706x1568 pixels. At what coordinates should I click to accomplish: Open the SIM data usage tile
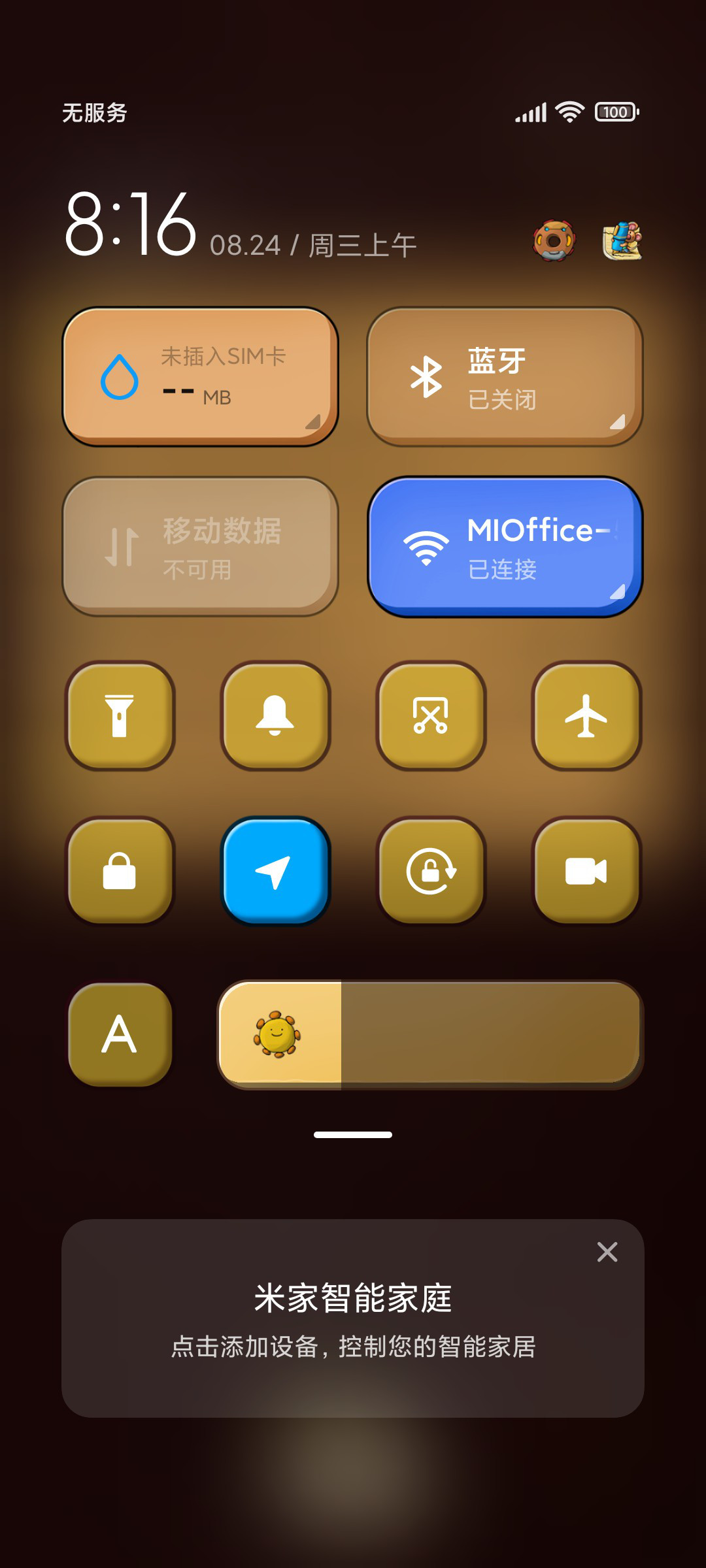201,377
